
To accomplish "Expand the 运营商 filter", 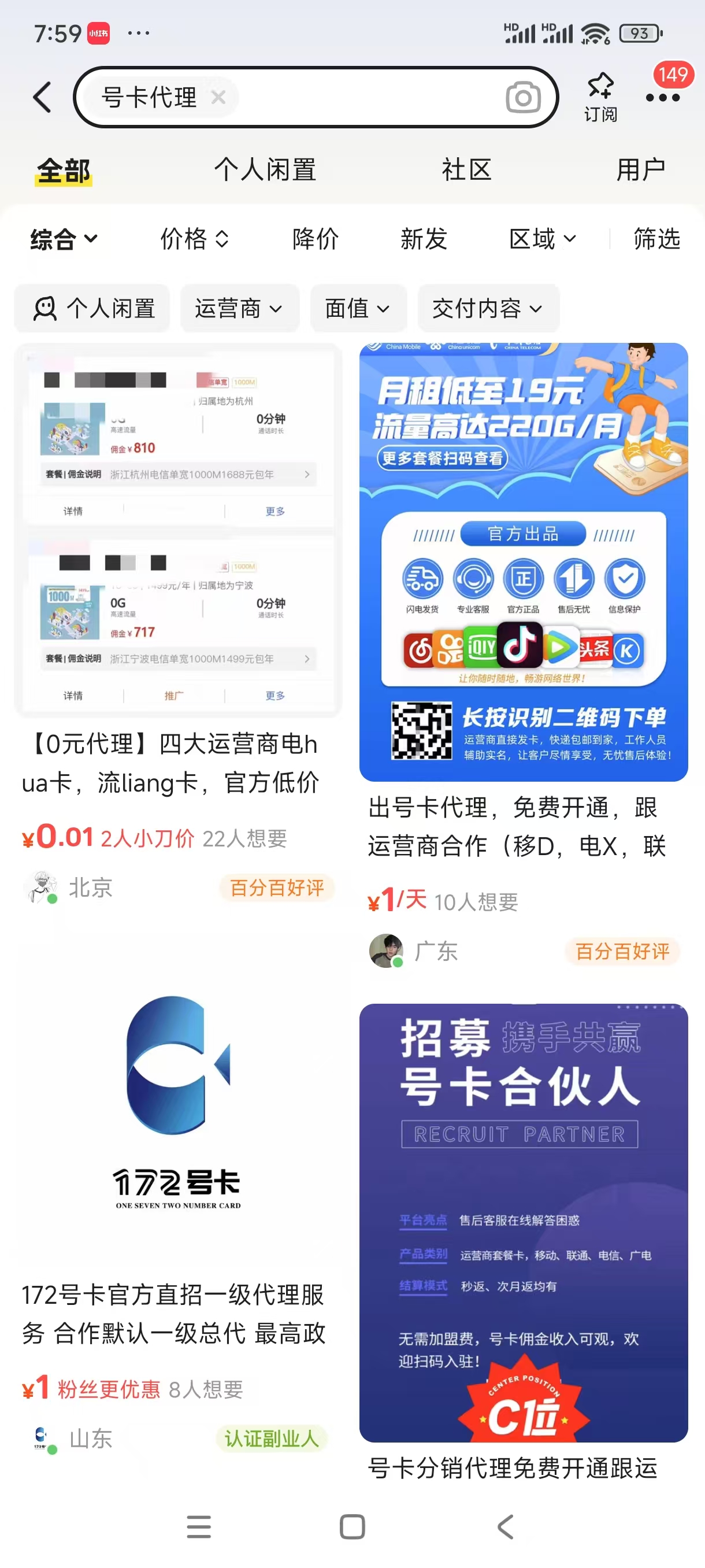I will tap(239, 309).
